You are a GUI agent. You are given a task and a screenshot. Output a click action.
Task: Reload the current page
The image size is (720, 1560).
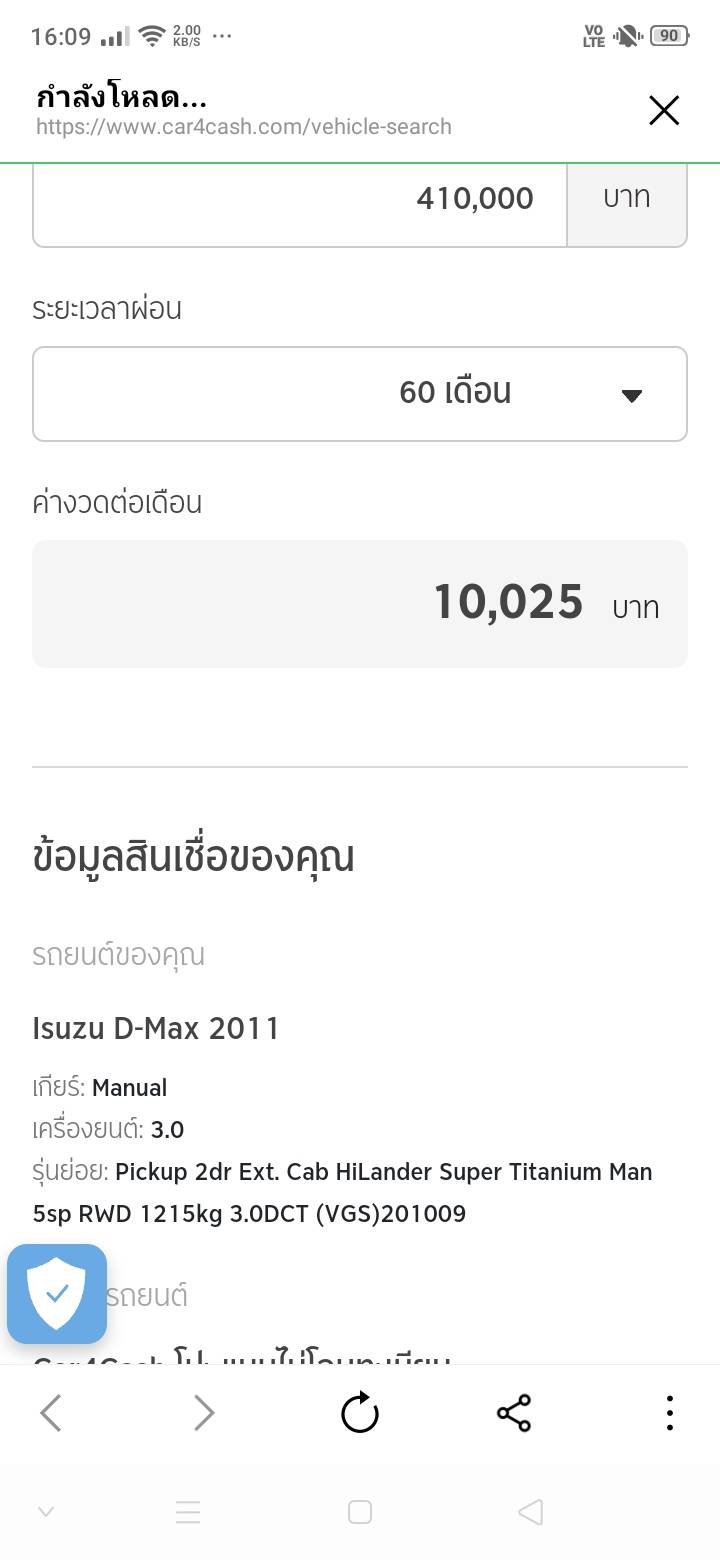click(x=360, y=1413)
